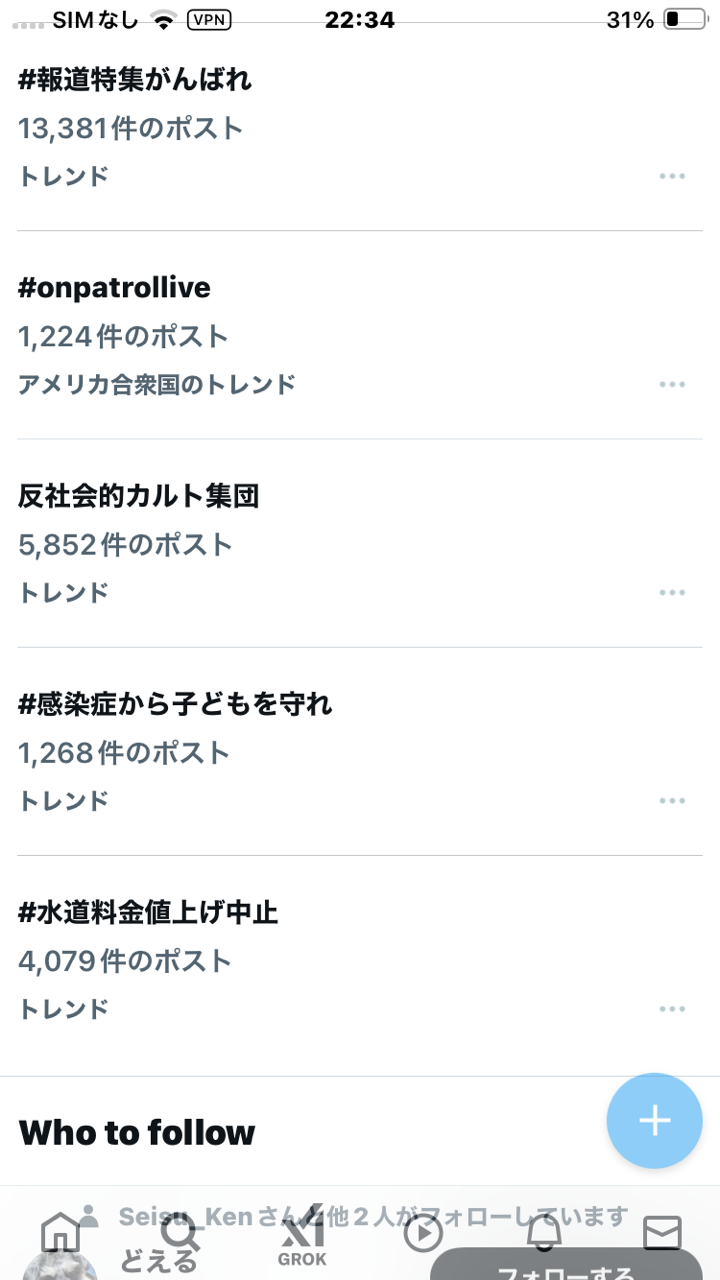
Task: Open the #感染症から子どもを守れ trend
Action: [x=360, y=751]
